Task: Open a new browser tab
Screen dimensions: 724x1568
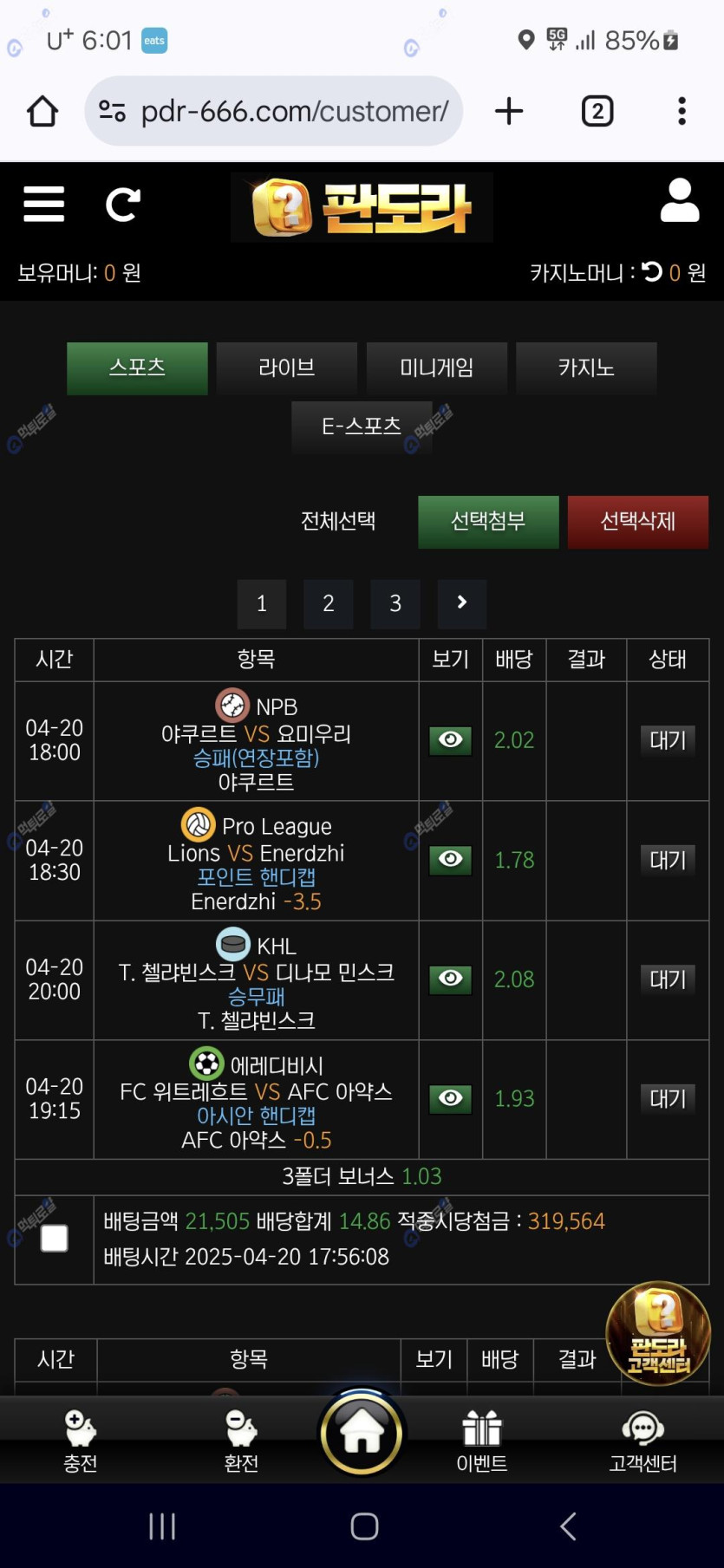Action: (509, 111)
